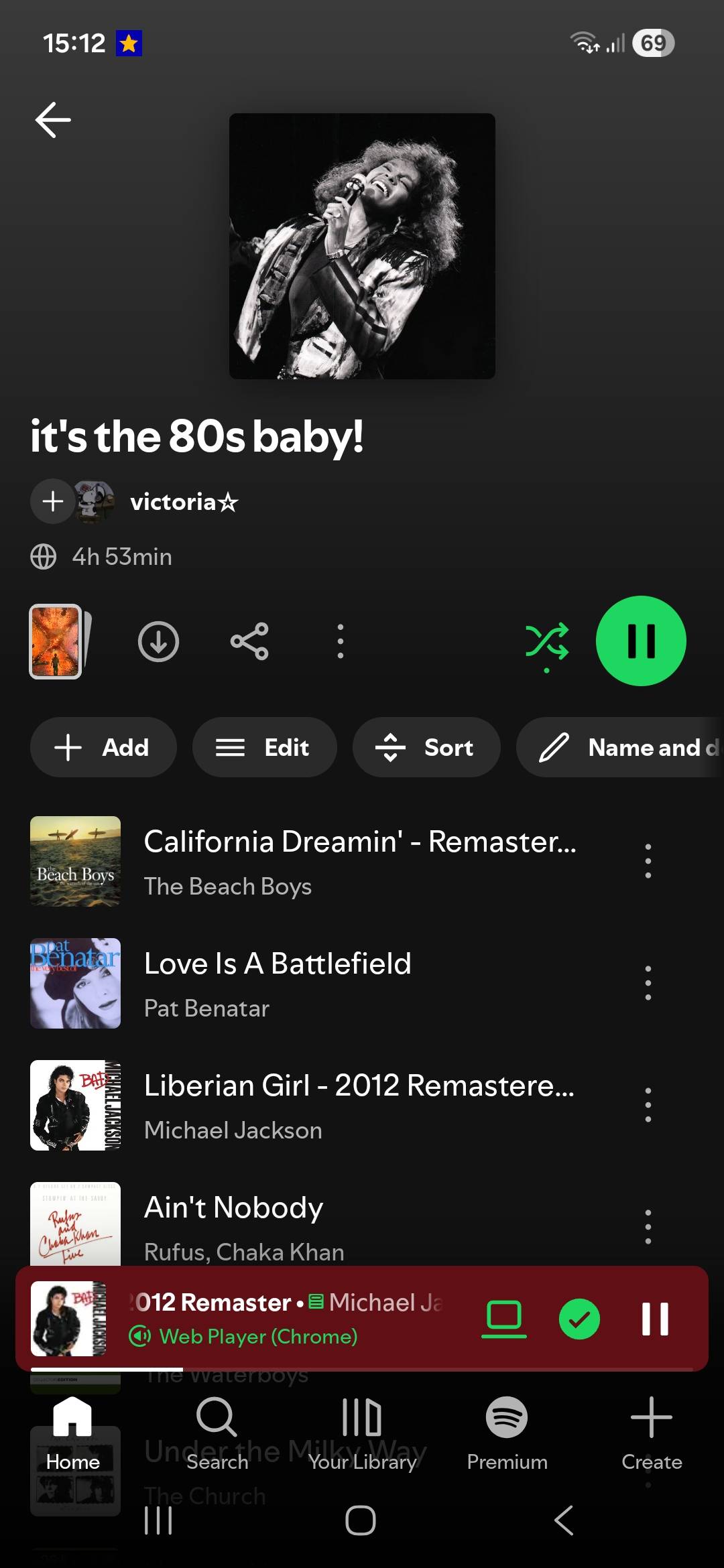Tap the Add chip
The image size is (724, 1568).
click(103, 747)
